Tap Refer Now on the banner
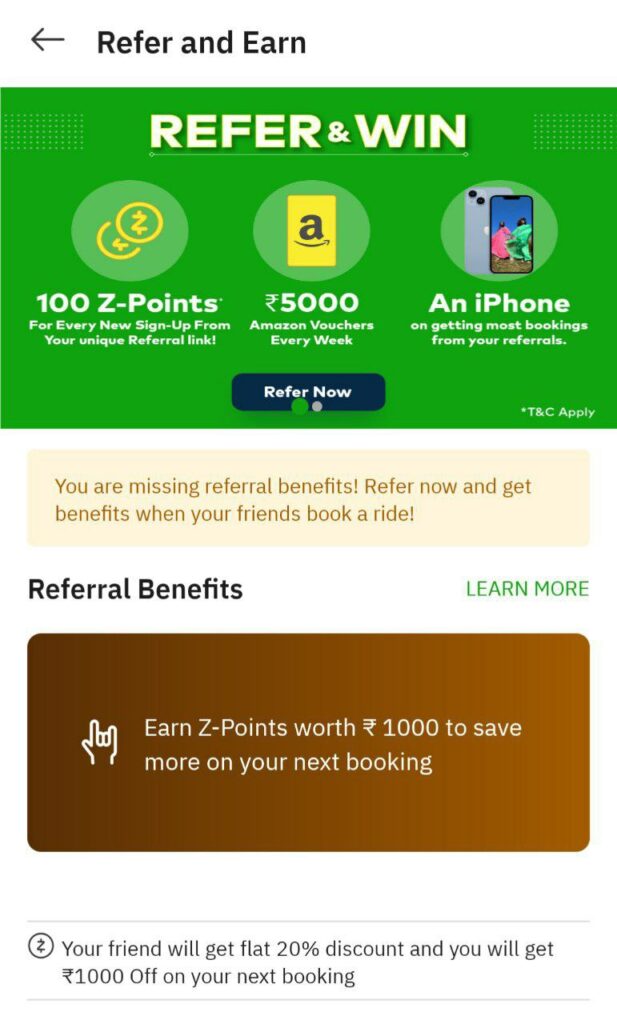The image size is (617, 1024). click(307, 389)
